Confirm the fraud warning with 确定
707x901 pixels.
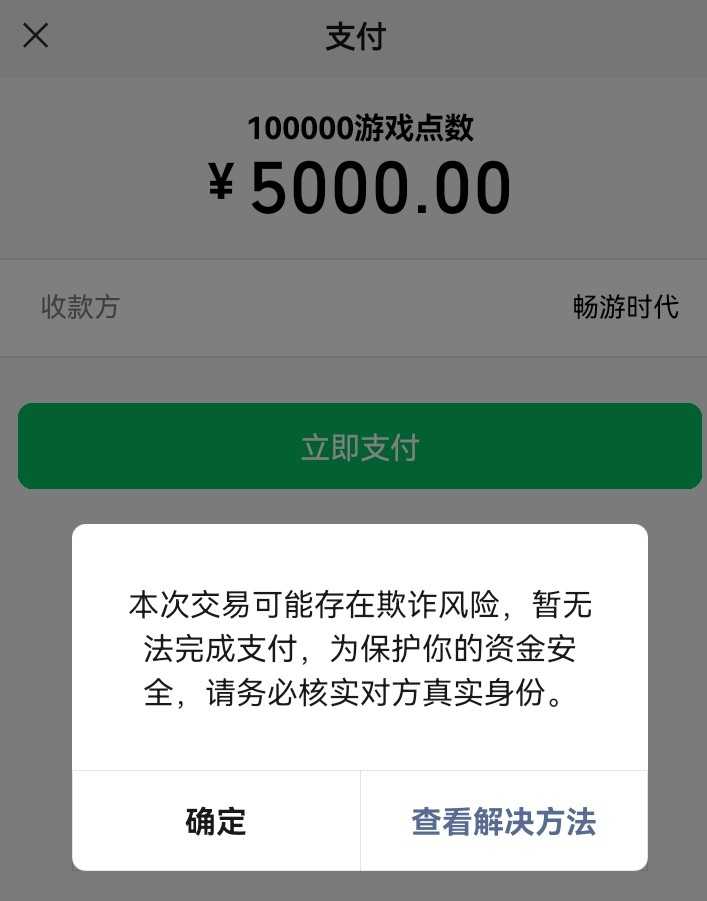(x=216, y=822)
